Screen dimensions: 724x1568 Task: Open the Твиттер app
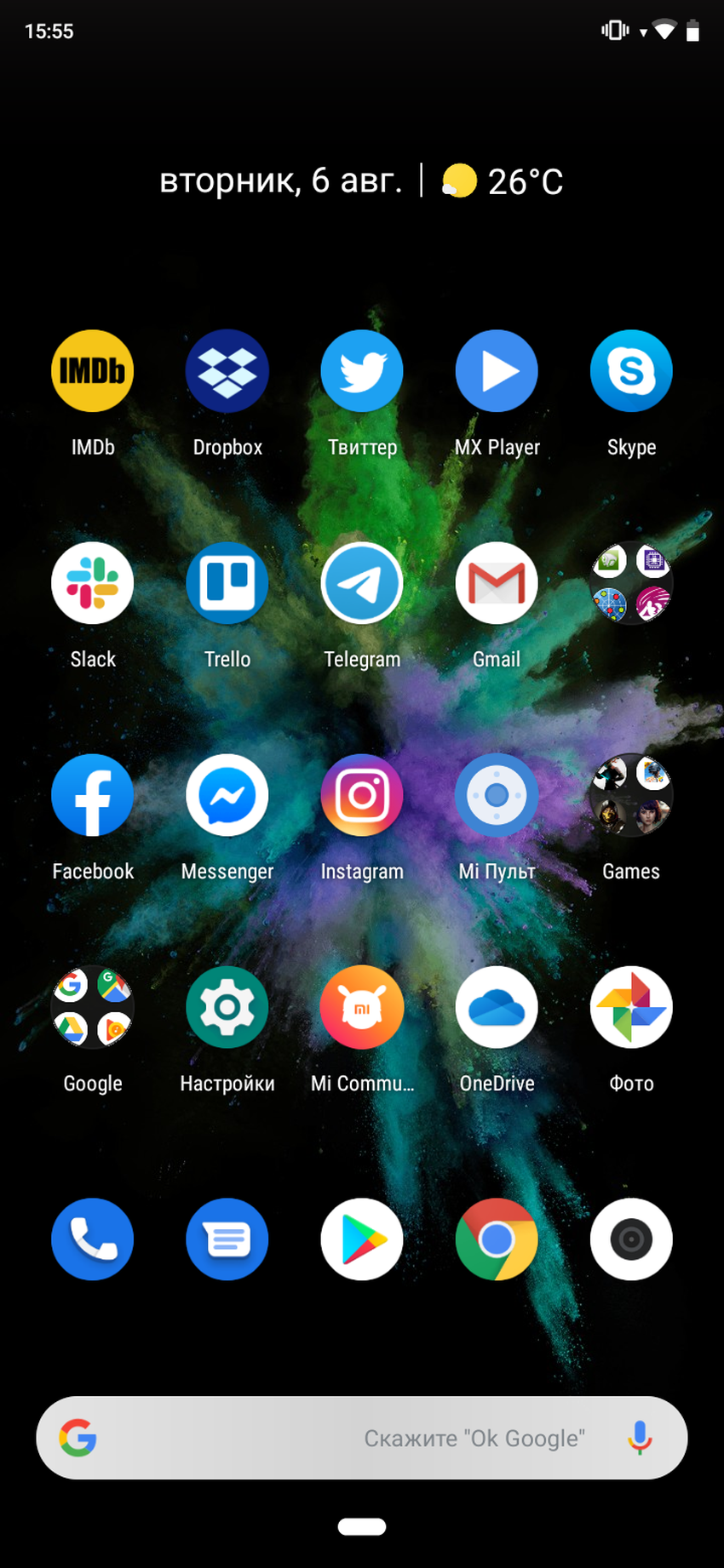pos(362,371)
